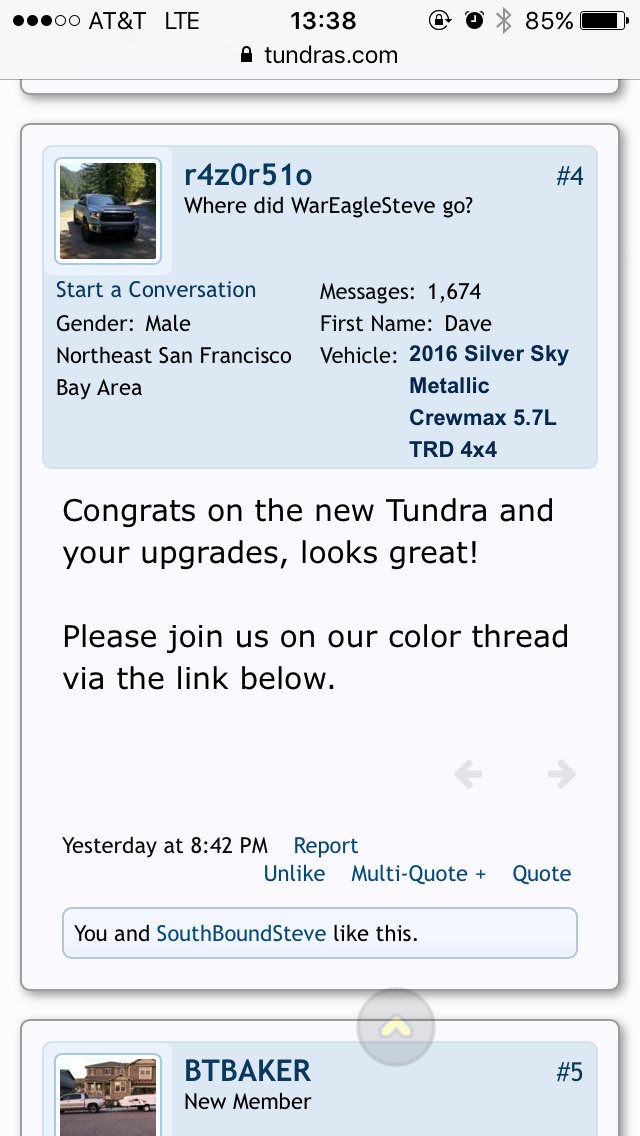
Task: Add post to Multi-Quote
Action: point(418,873)
